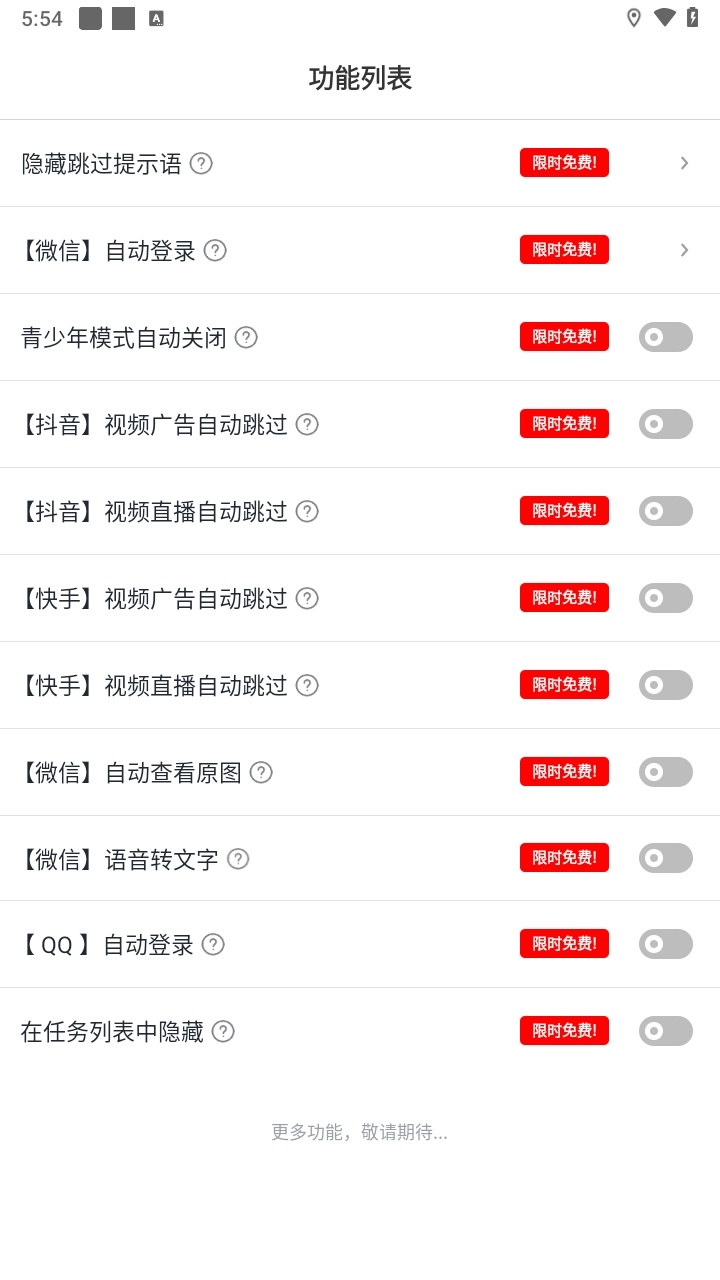Toggle 【抖音】视频直播自动跳过 on

pos(665,511)
